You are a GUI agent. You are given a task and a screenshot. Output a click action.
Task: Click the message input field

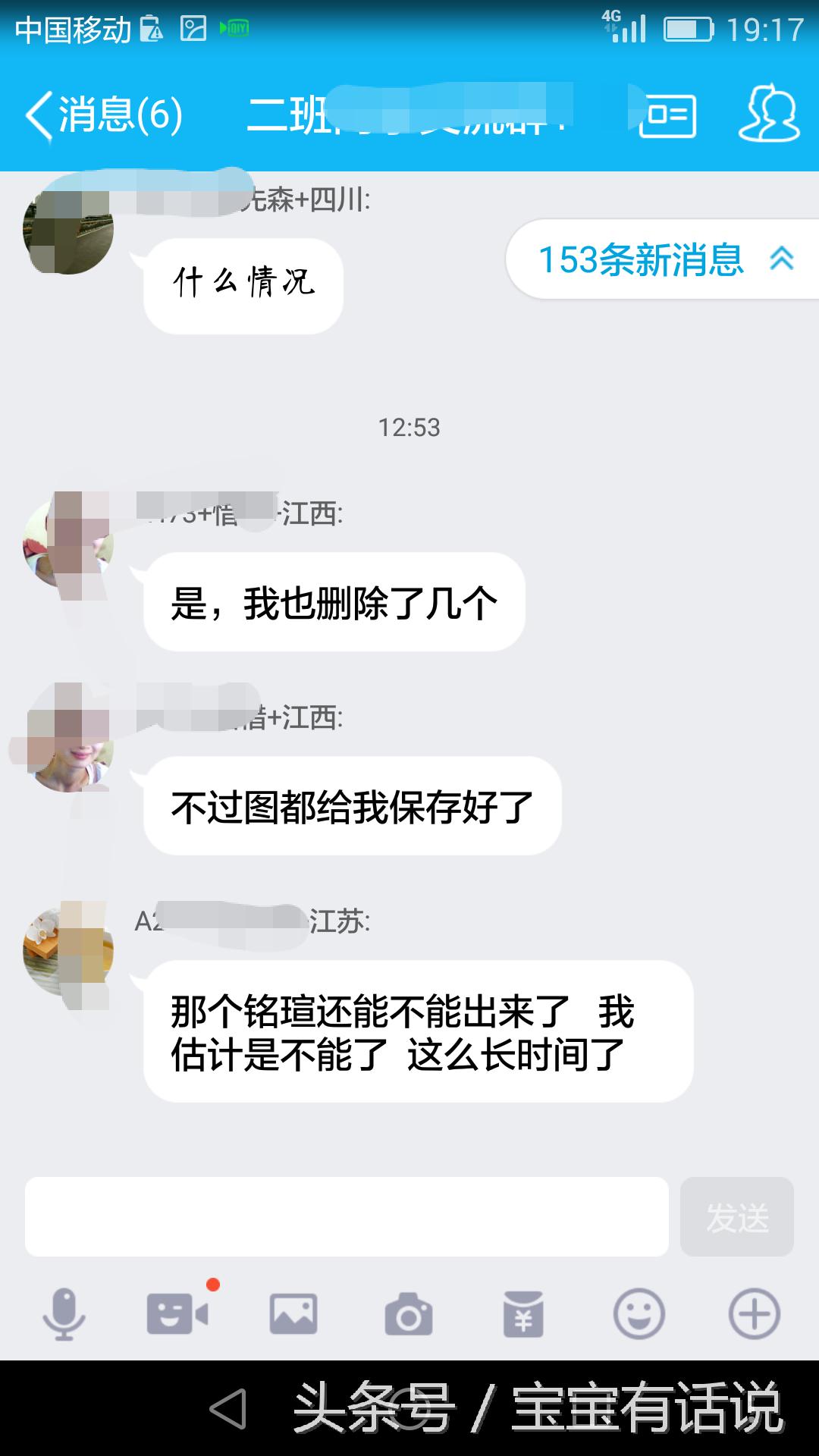(x=349, y=1219)
